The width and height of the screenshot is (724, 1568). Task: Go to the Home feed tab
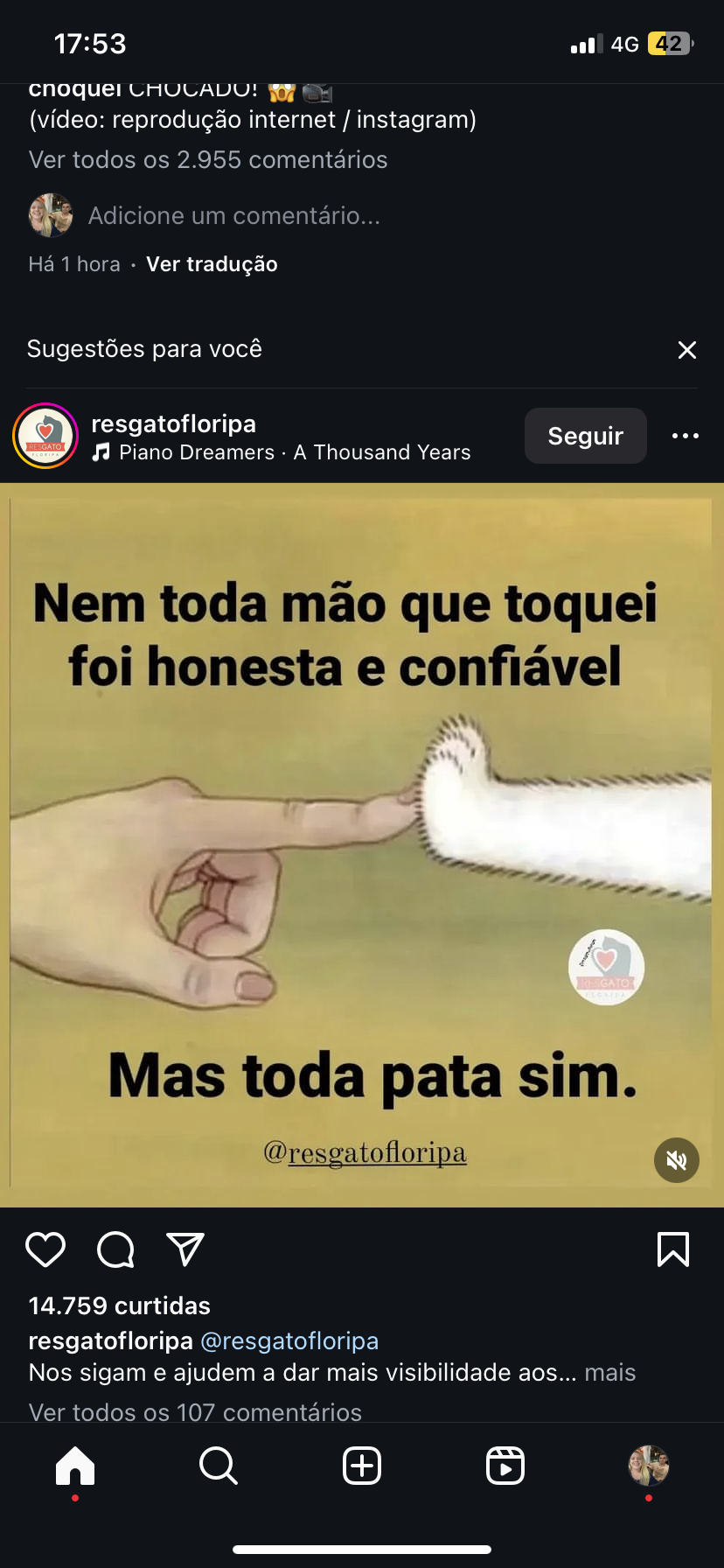pos(75,1465)
